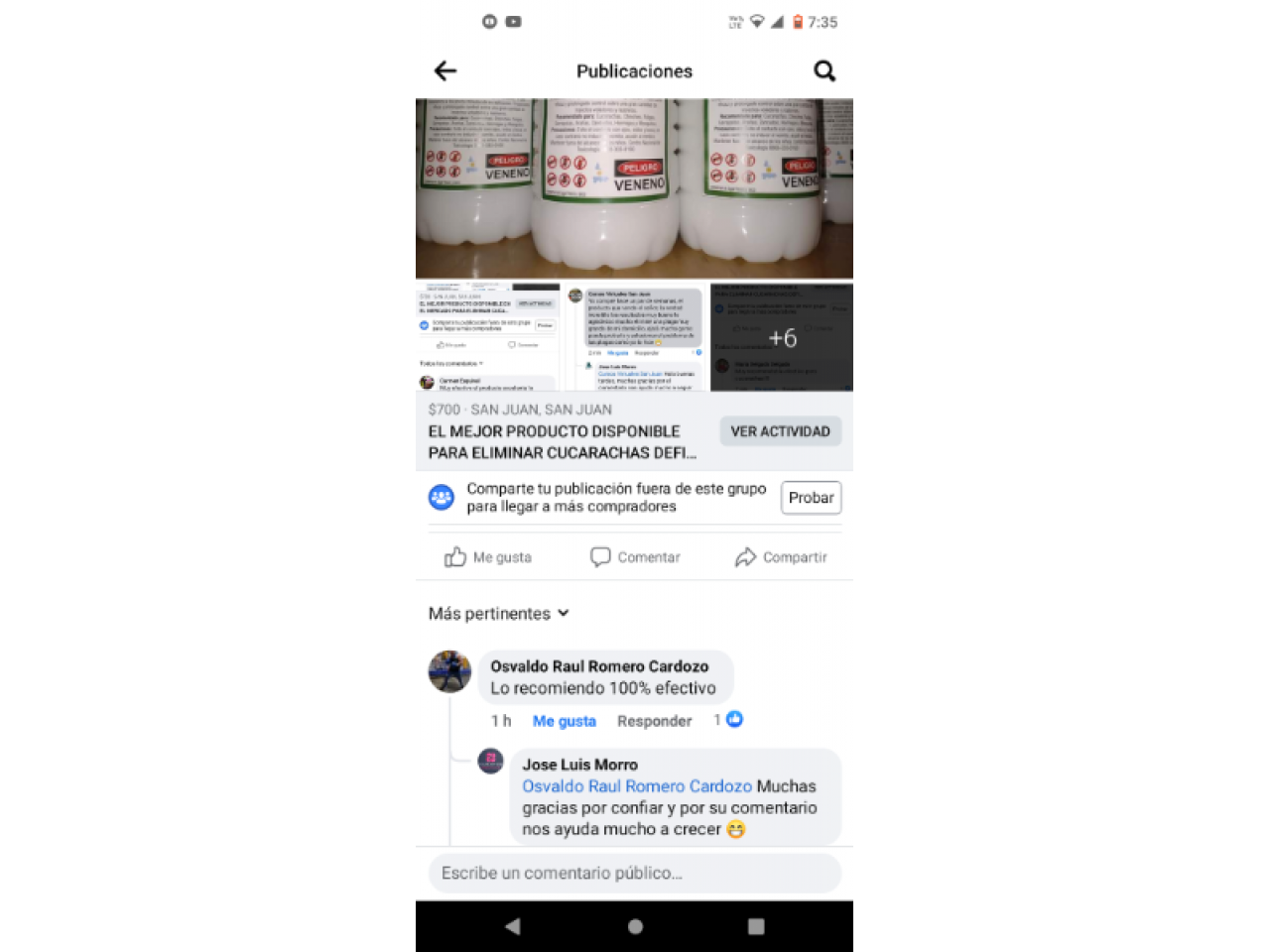This screenshot has height=952, width=1270.
Task: Tap the Osvaldo Raul Romero Cardozo mention
Action: [x=637, y=786]
